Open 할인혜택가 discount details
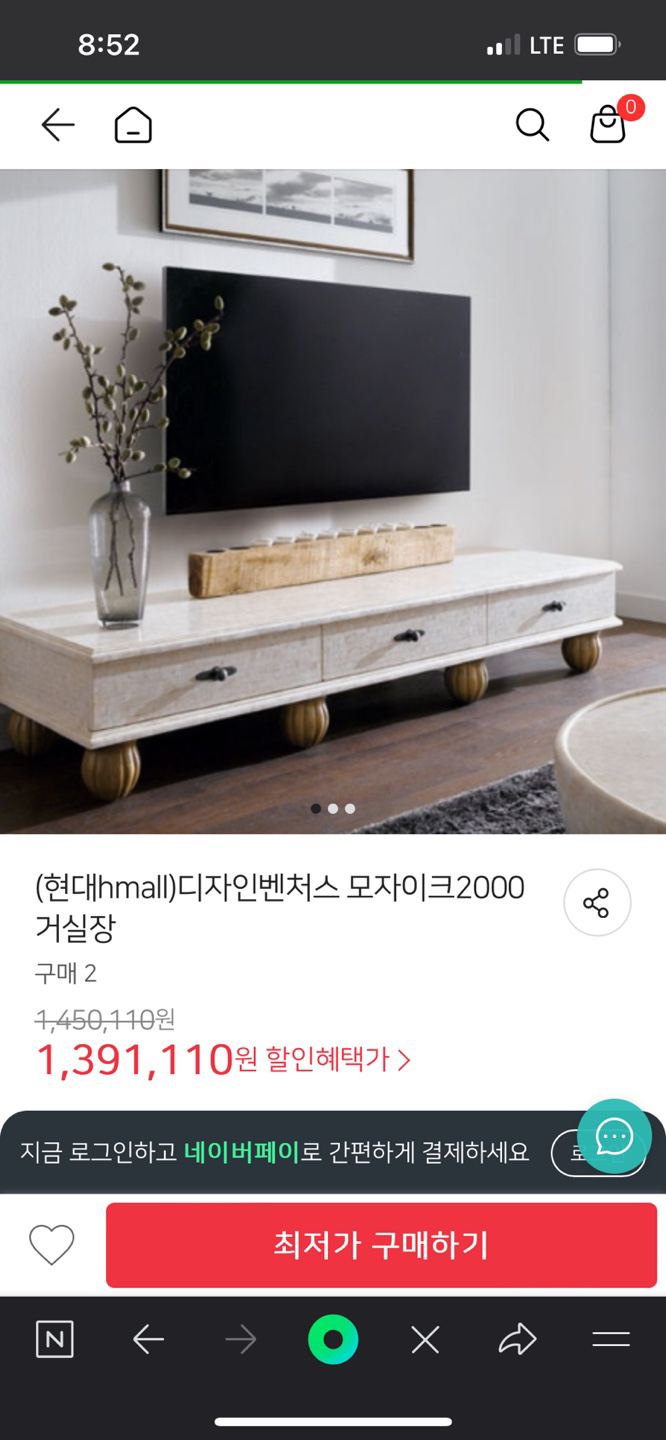666x1440 pixels. pyautogui.click(x=338, y=1059)
